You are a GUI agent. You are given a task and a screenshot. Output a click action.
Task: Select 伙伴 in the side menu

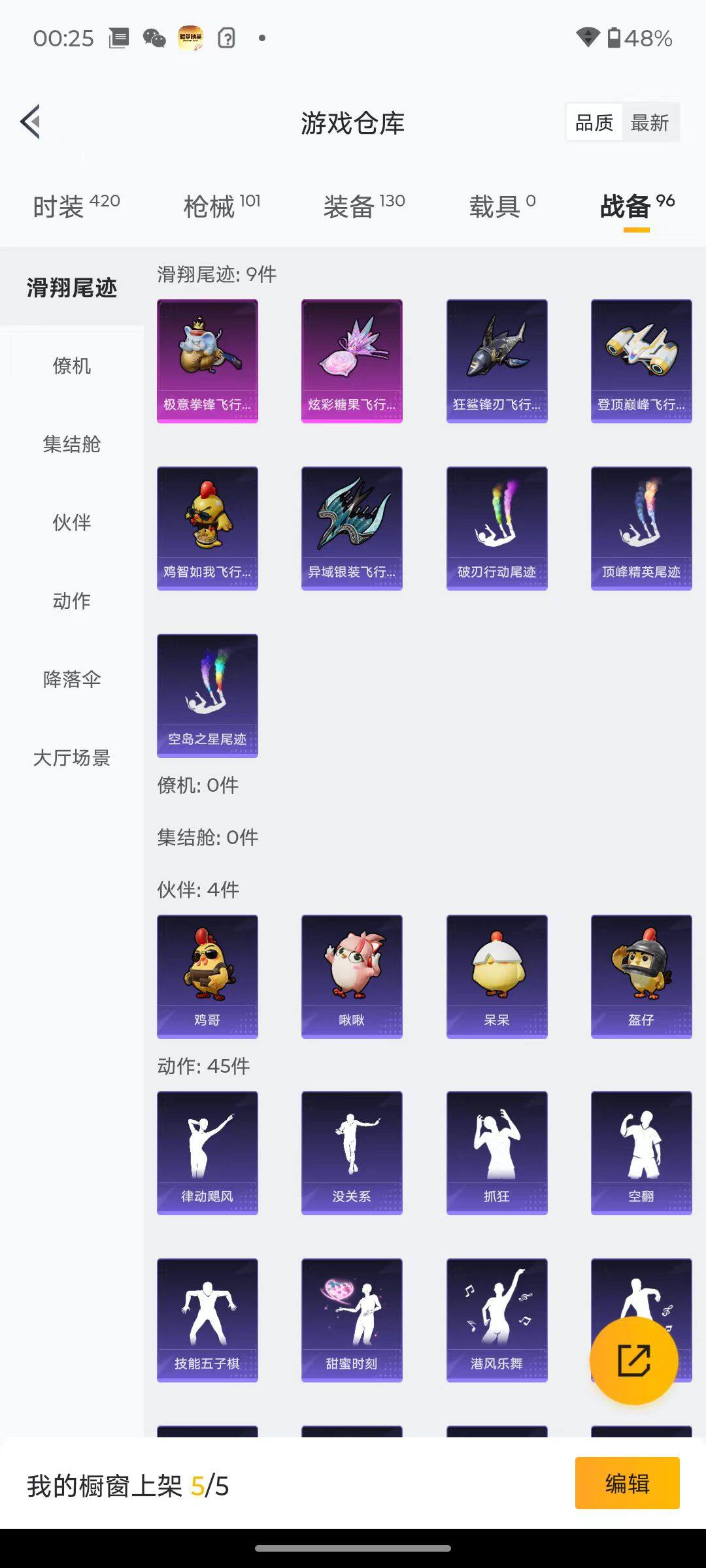click(x=72, y=523)
